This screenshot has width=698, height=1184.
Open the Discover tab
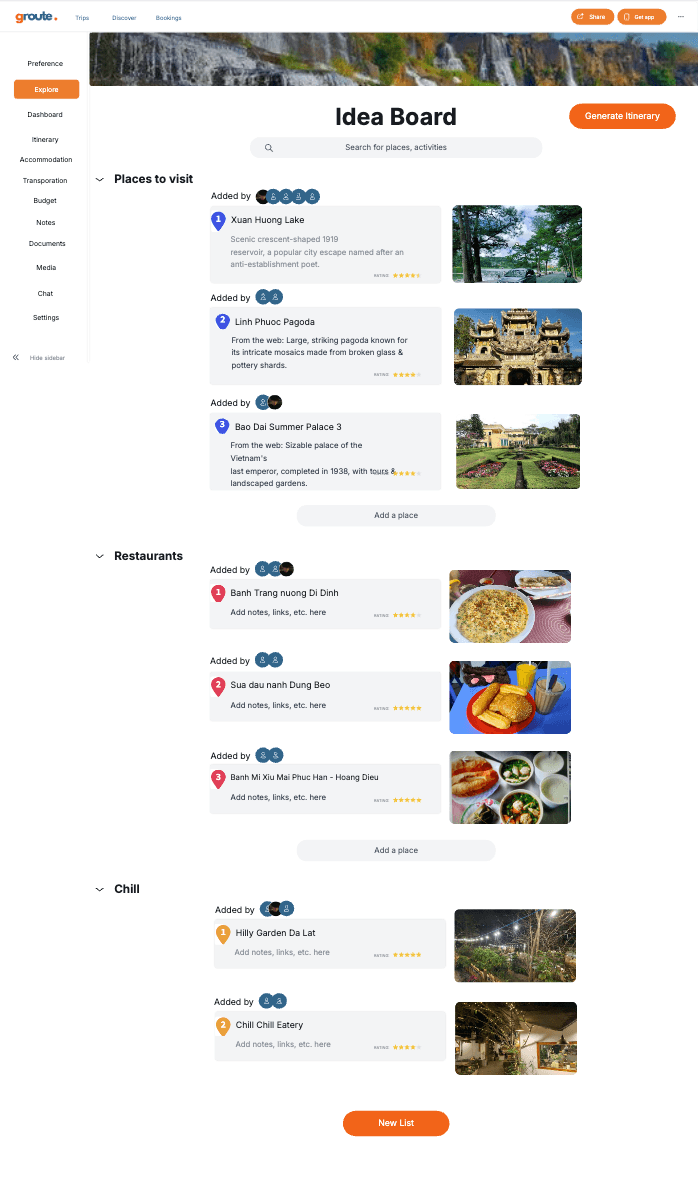(124, 18)
